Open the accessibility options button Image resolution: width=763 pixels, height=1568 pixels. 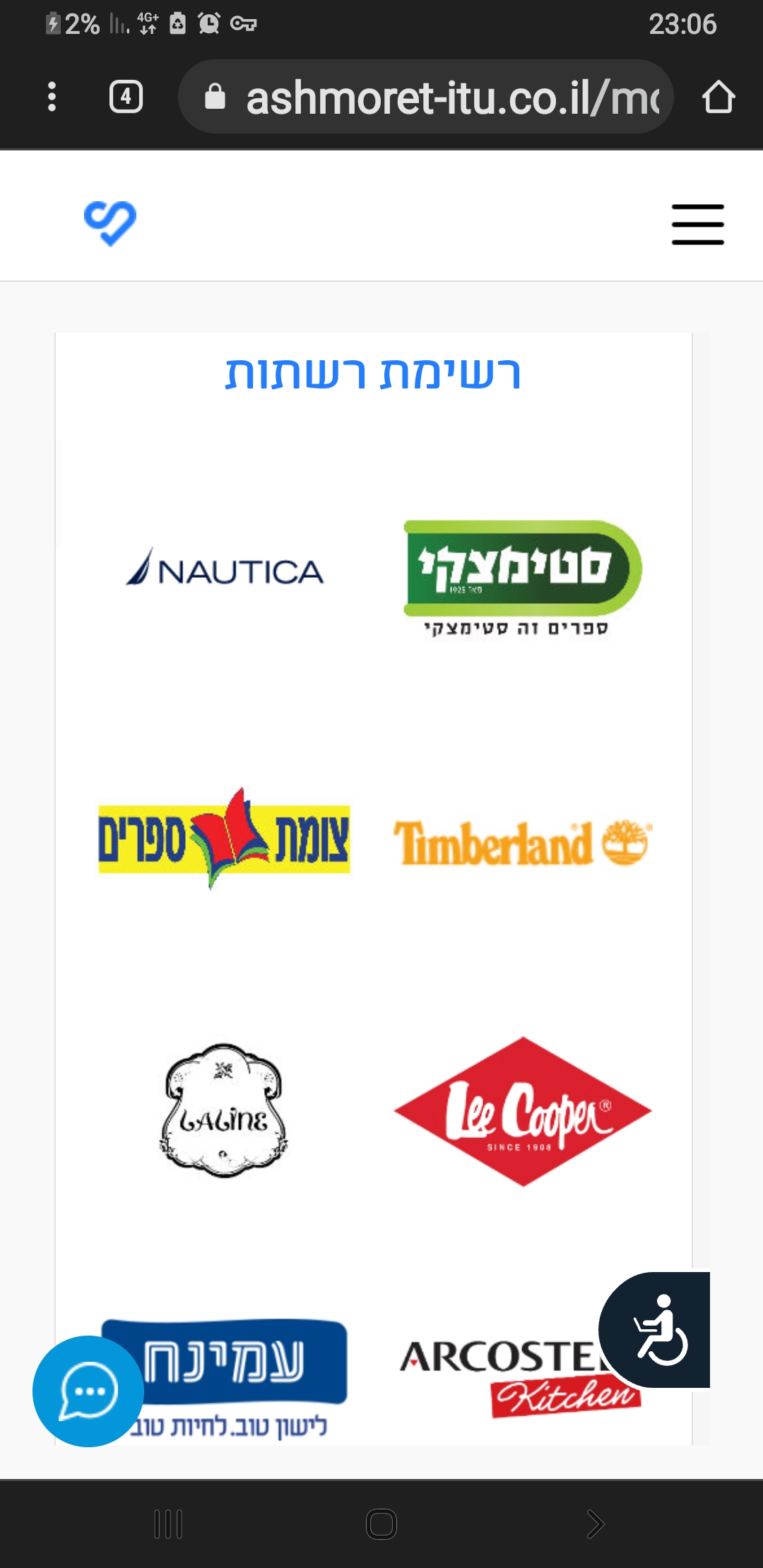(656, 1329)
